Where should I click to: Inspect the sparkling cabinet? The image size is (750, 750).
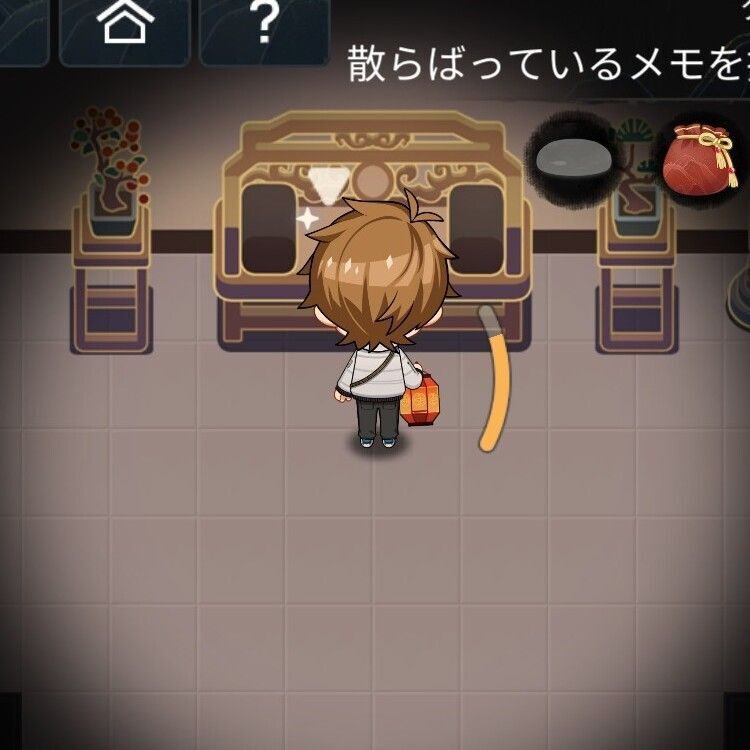(308, 217)
